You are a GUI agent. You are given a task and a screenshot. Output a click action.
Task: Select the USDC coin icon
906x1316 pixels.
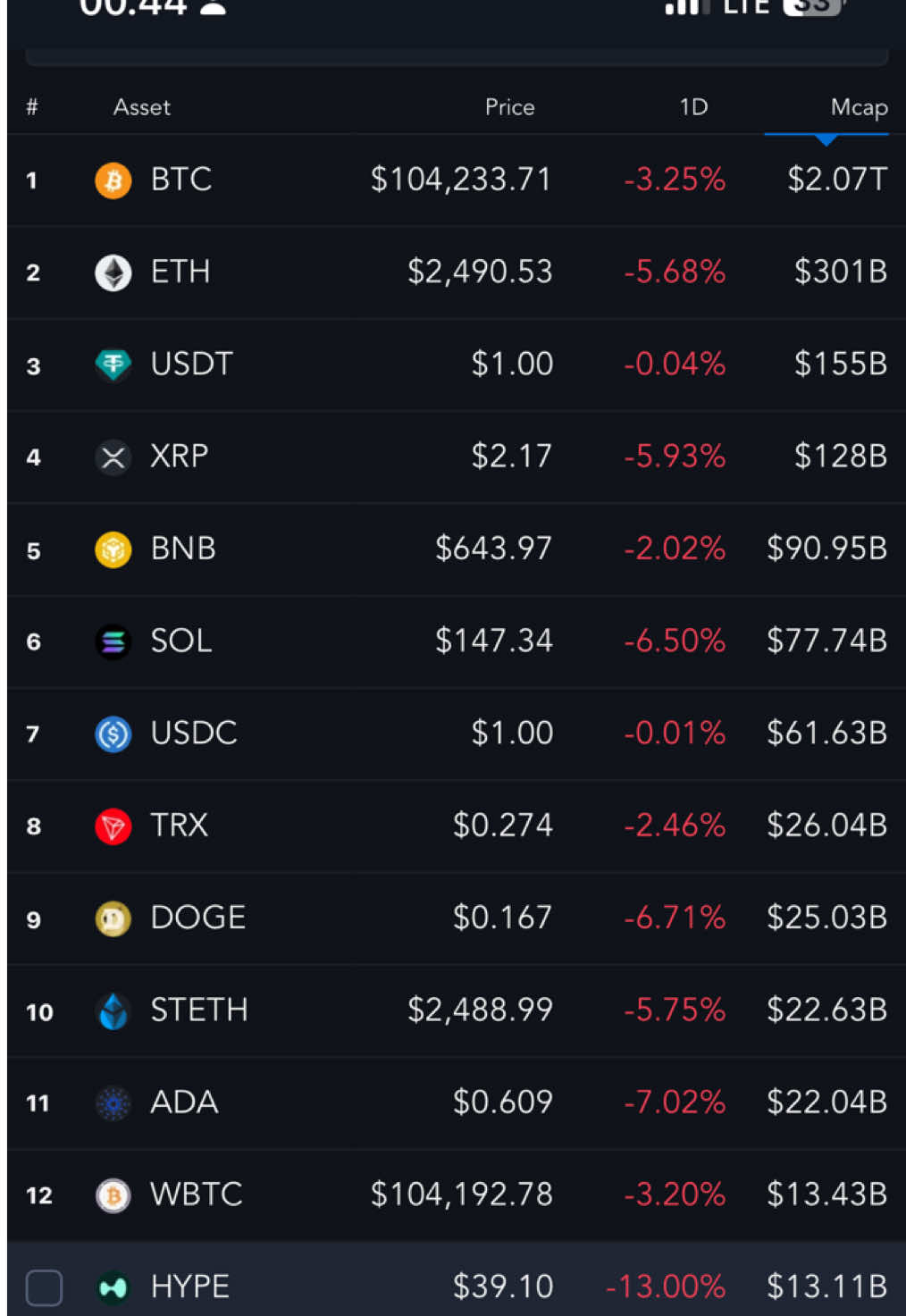pos(113,733)
